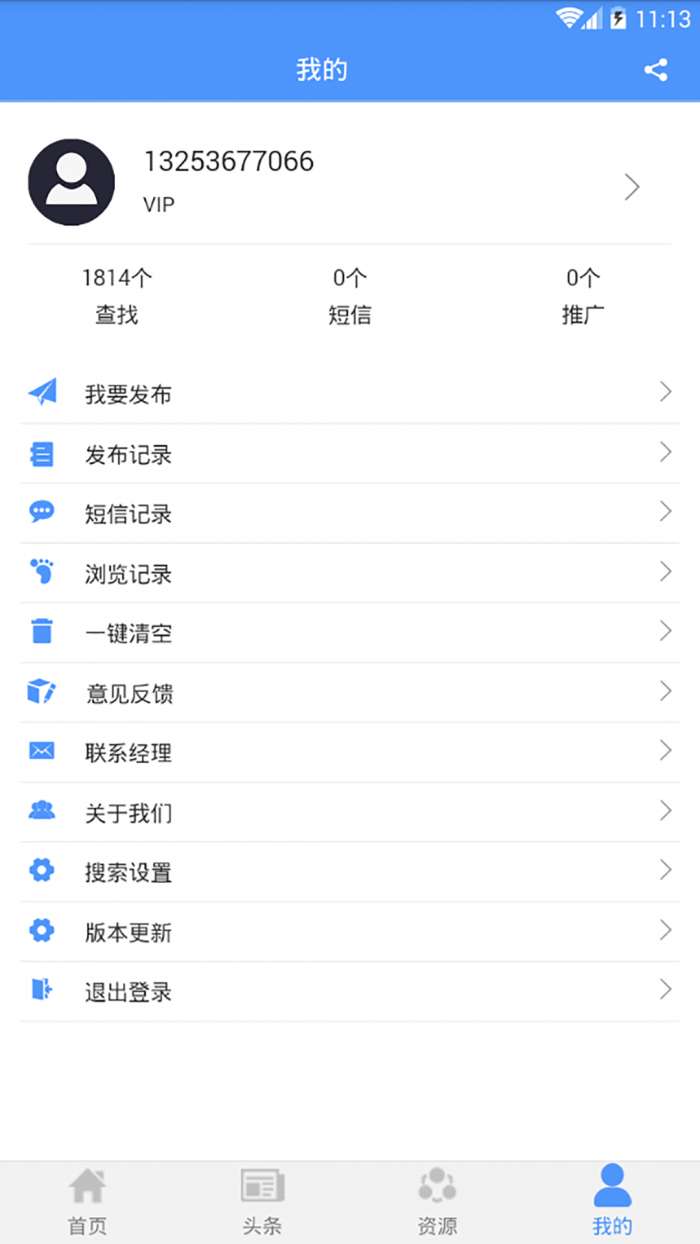700x1244 pixels.
Task: Check 版本更新 for a new version
Action: (350, 932)
